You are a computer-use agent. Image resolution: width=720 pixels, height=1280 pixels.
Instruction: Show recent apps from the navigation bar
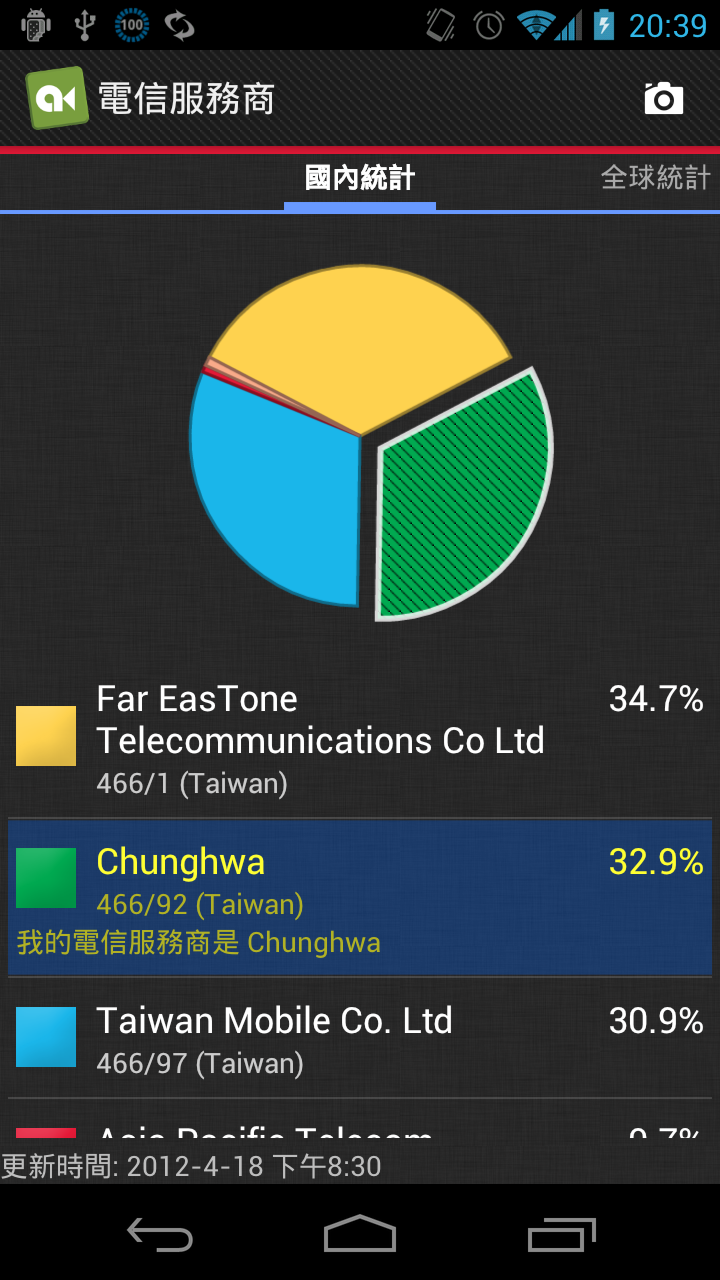[562, 1235]
